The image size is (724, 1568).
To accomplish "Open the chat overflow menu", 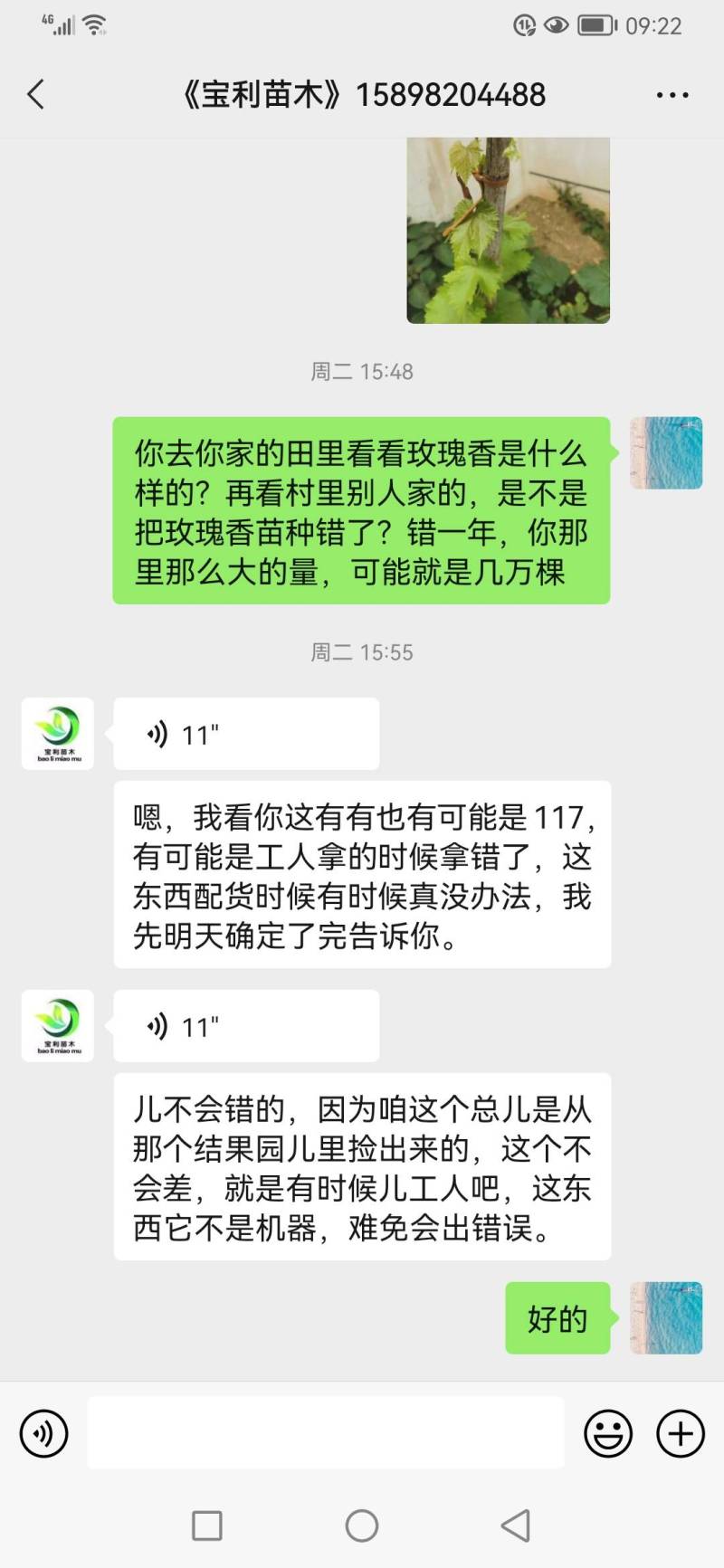I will (x=672, y=94).
